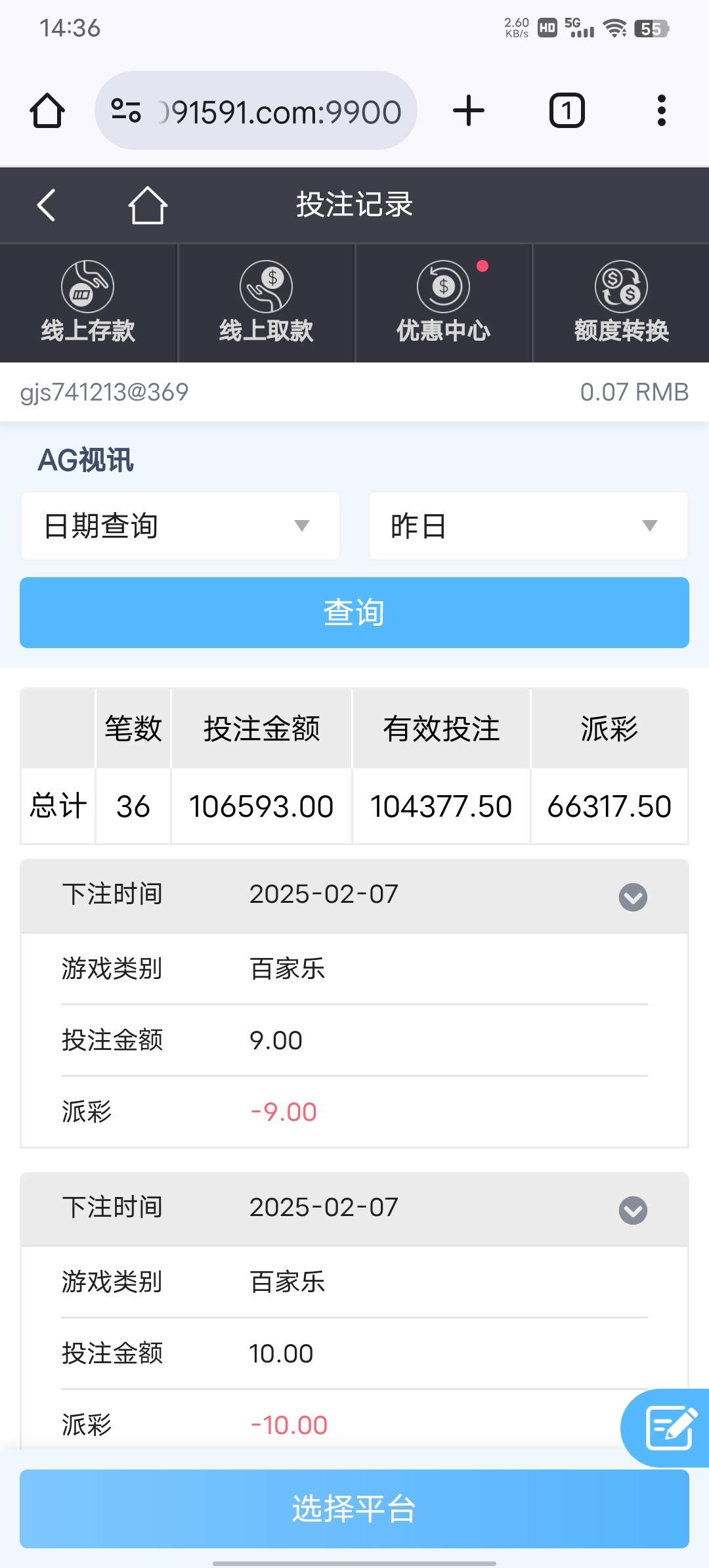Open the site home icon beside 投注记录
The height and width of the screenshot is (1568, 709).
click(148, 206)
